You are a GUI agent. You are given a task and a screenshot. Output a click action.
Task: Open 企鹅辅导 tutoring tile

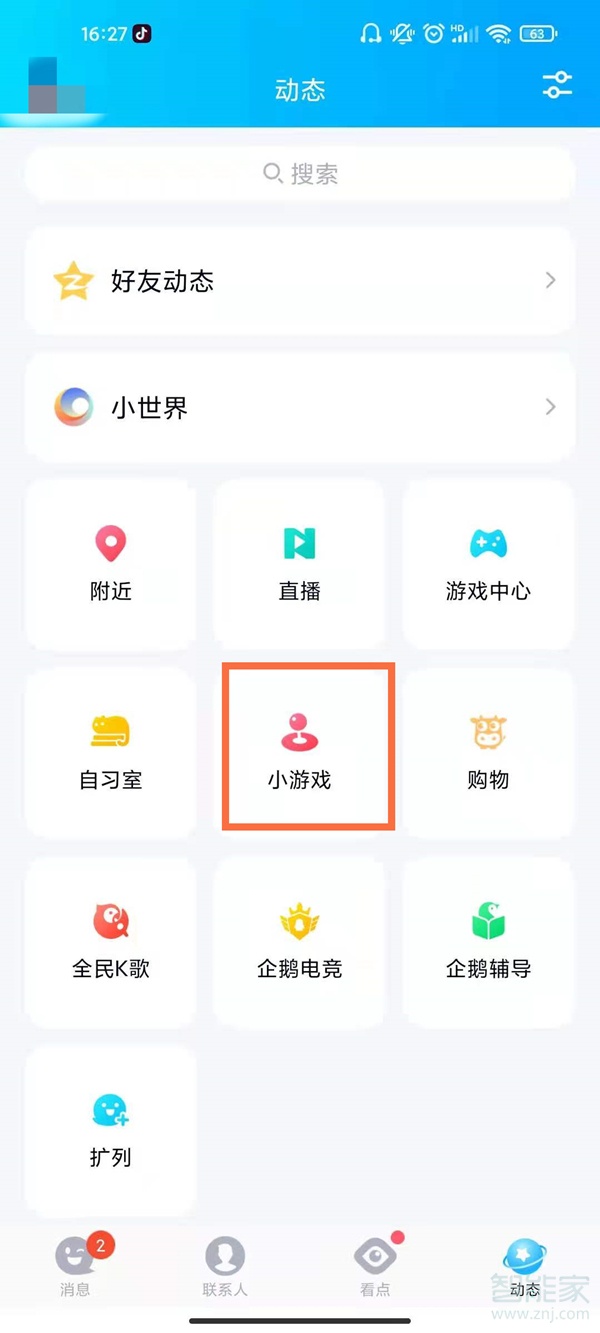(488, 942)
